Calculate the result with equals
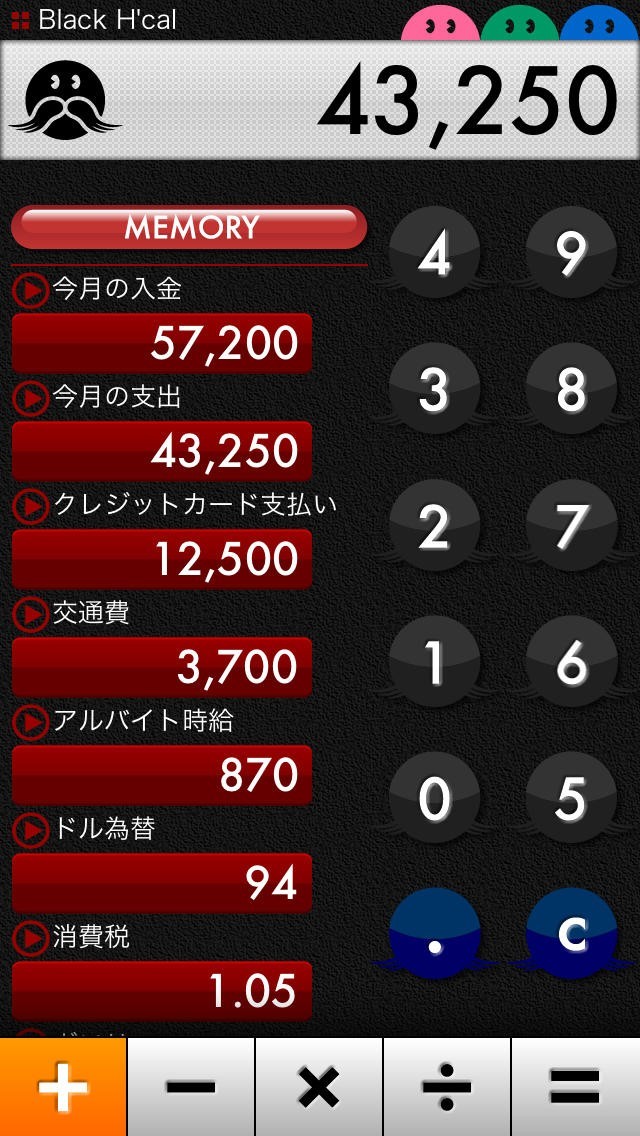 pos(575,1087)
